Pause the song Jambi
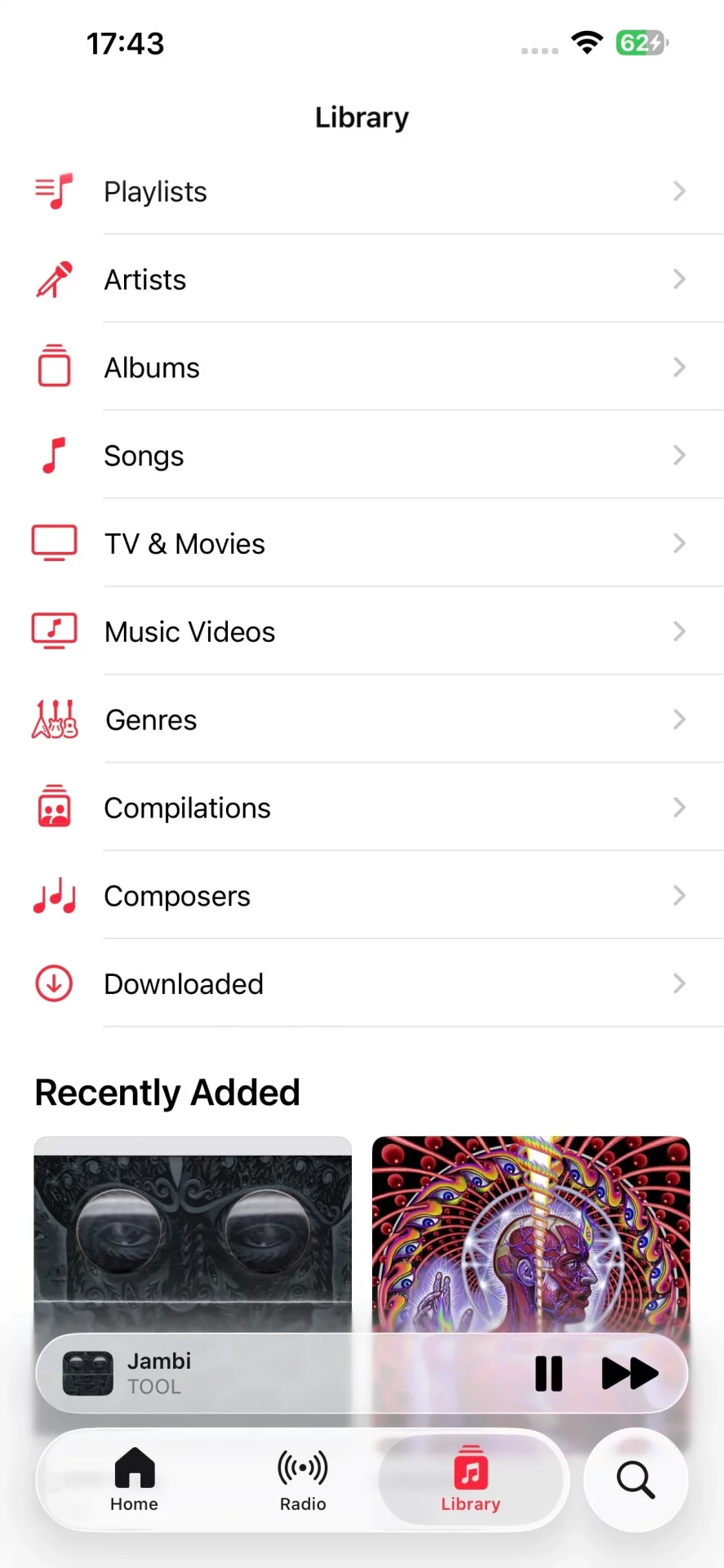 pyautogui.click(x=549, y=1374)
